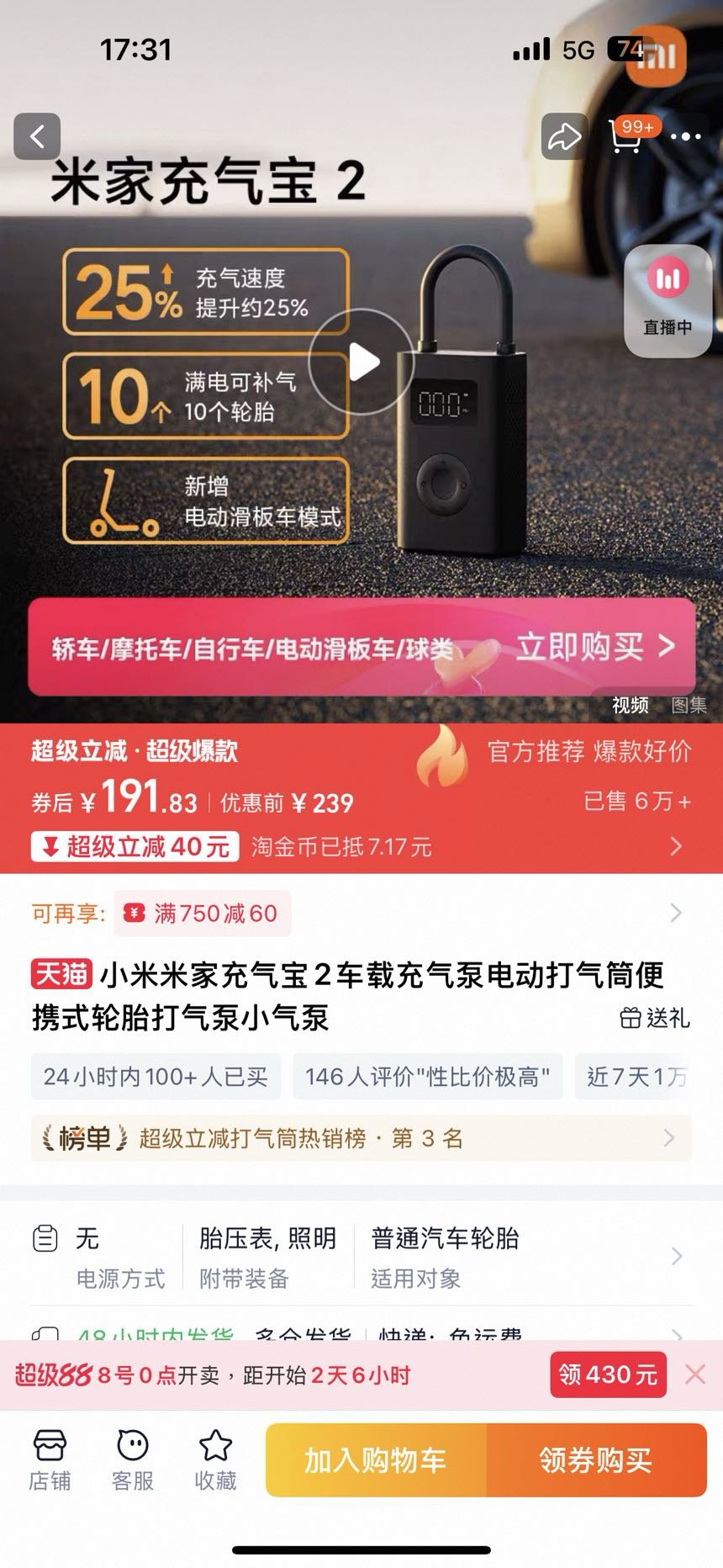Go back using the top-left arrow
Image resolution: width=723 pixels, height=1568 pixels.
click(37, 136)
